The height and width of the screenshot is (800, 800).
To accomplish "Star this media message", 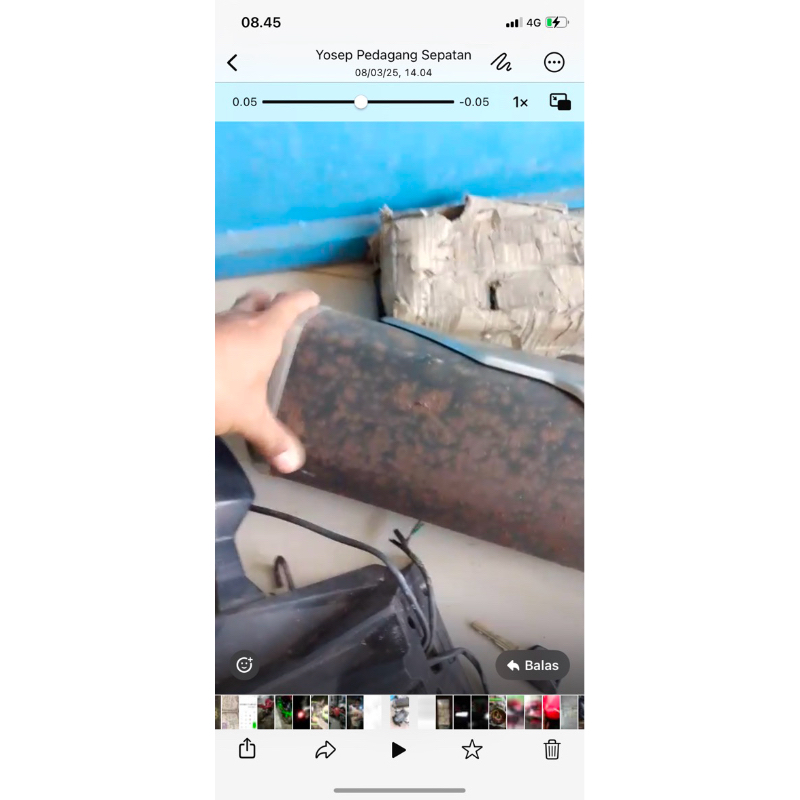I will [x=472, y=749].
